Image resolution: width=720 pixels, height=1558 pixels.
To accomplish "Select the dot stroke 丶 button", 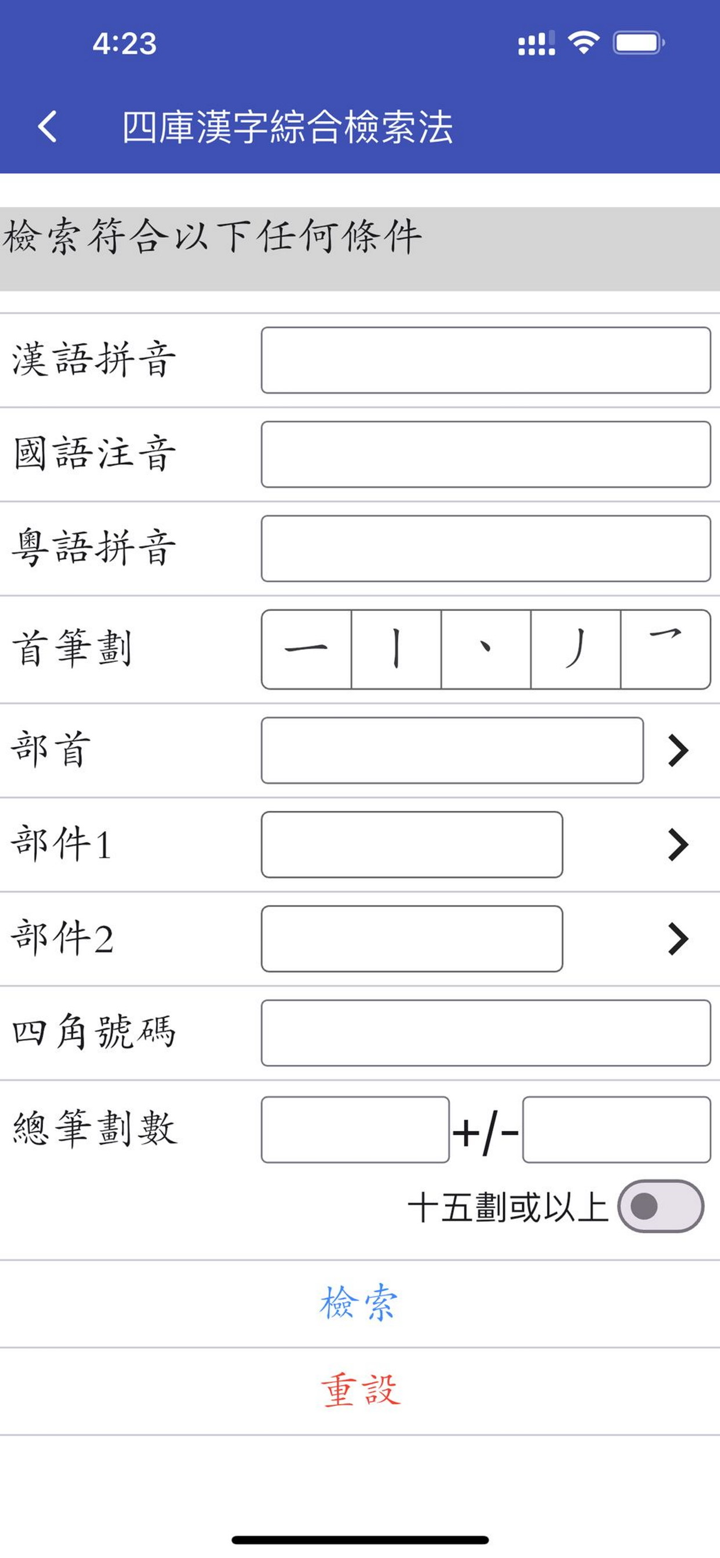I will coord(485,650).
